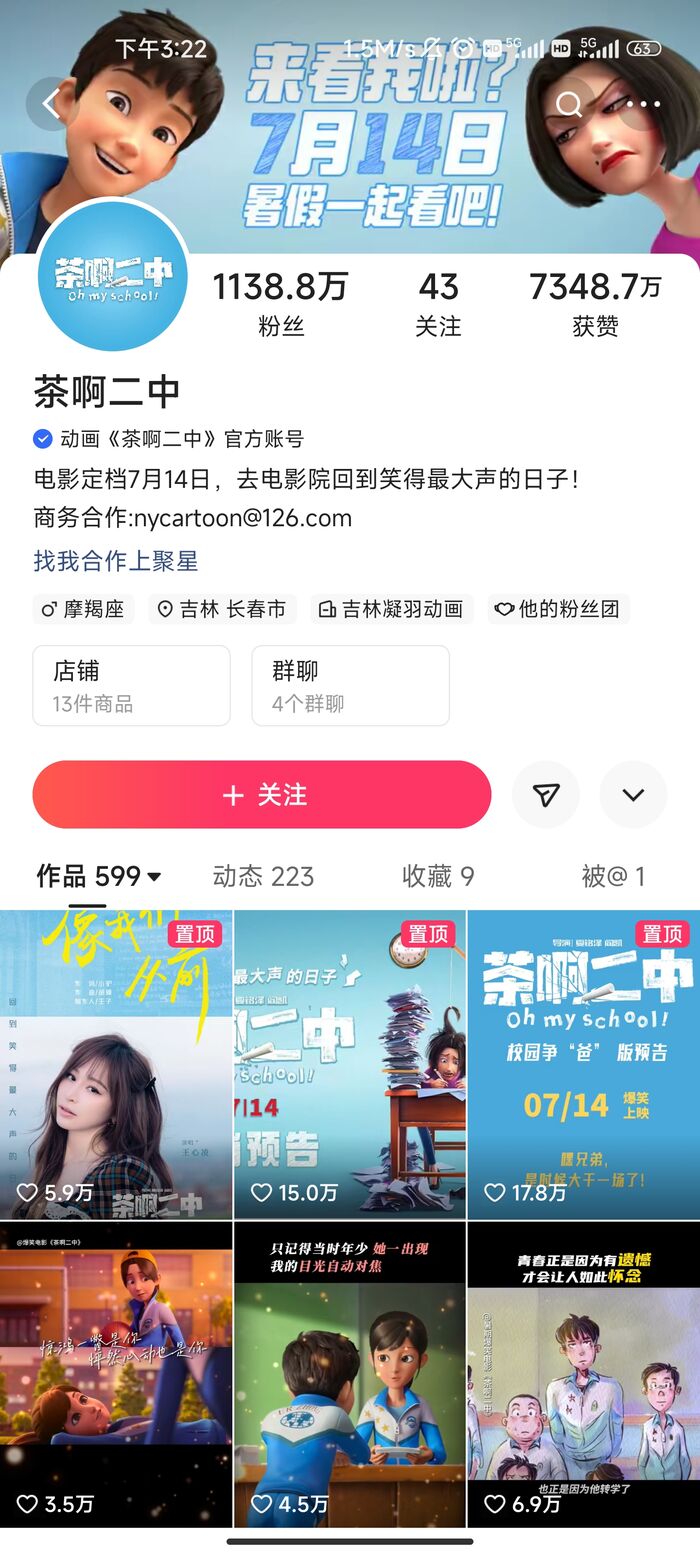The height and width of the screenshot is (1555, 700).
Task: Open the three-dot overflow menu
Action: [x=644, y=105]
